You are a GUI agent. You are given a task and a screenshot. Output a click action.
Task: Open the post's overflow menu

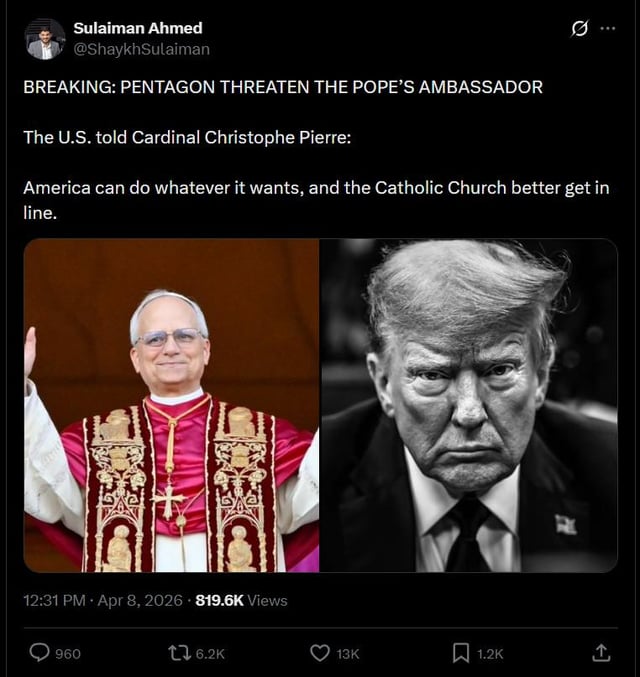tap(608, 28)
